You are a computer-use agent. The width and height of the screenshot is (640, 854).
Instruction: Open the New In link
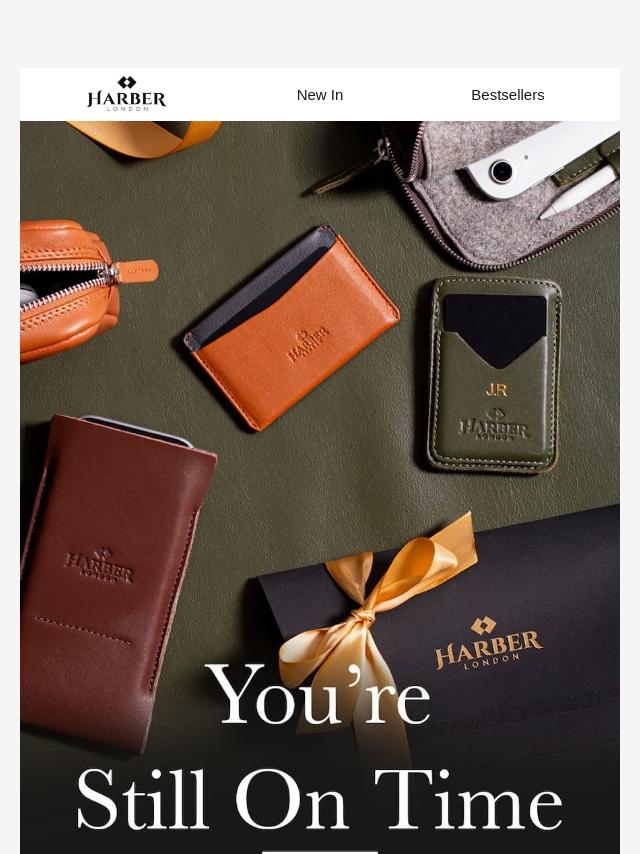pyautogui.click(x=320, y=95)
